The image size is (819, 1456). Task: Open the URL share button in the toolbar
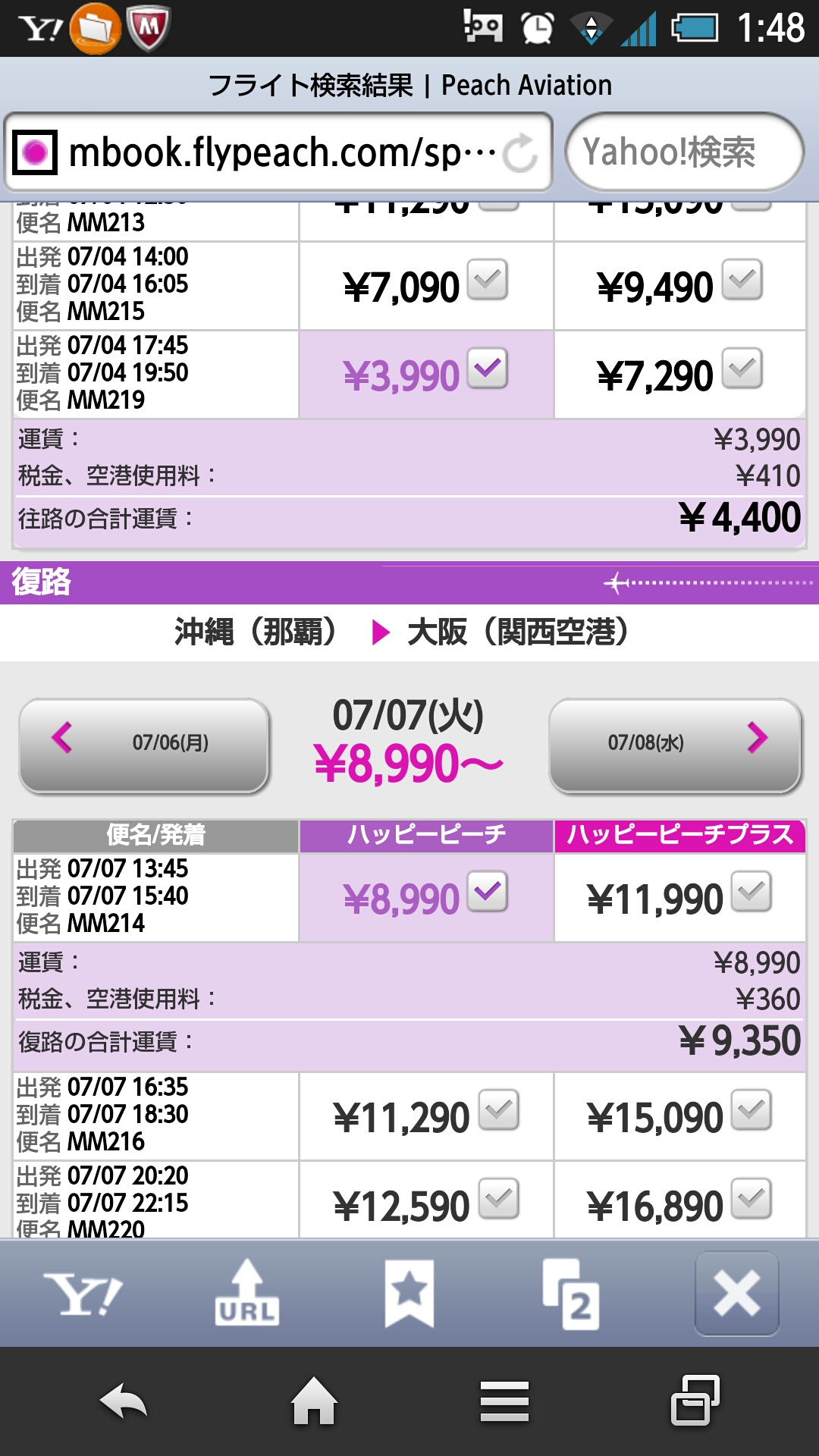pyautogui.click(x=246, y=1294)
